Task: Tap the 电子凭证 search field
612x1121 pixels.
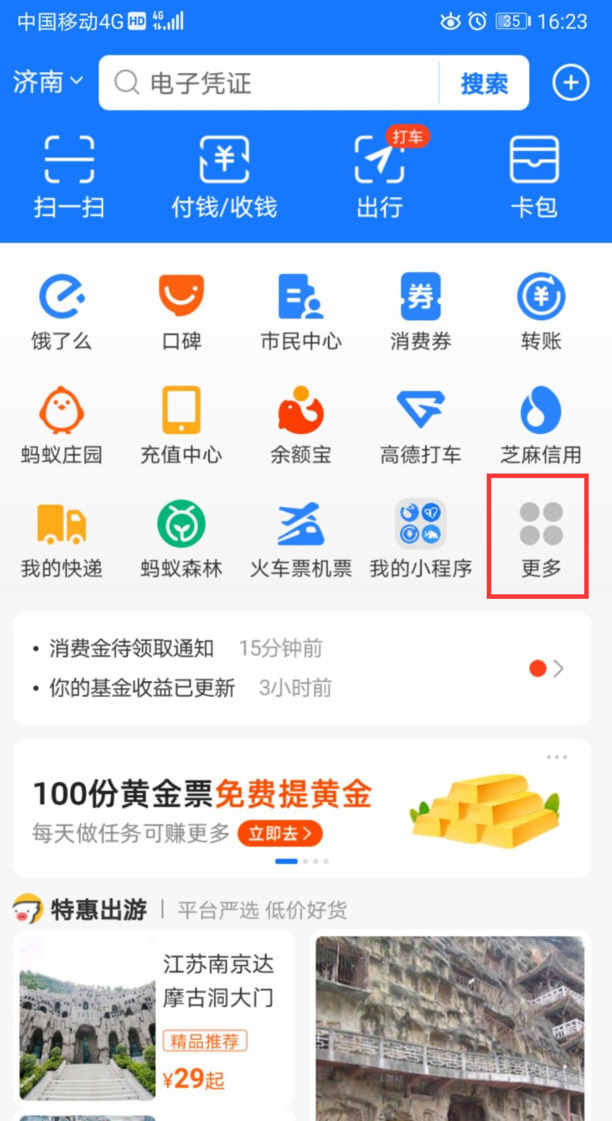Action: (x=280, y=83)
